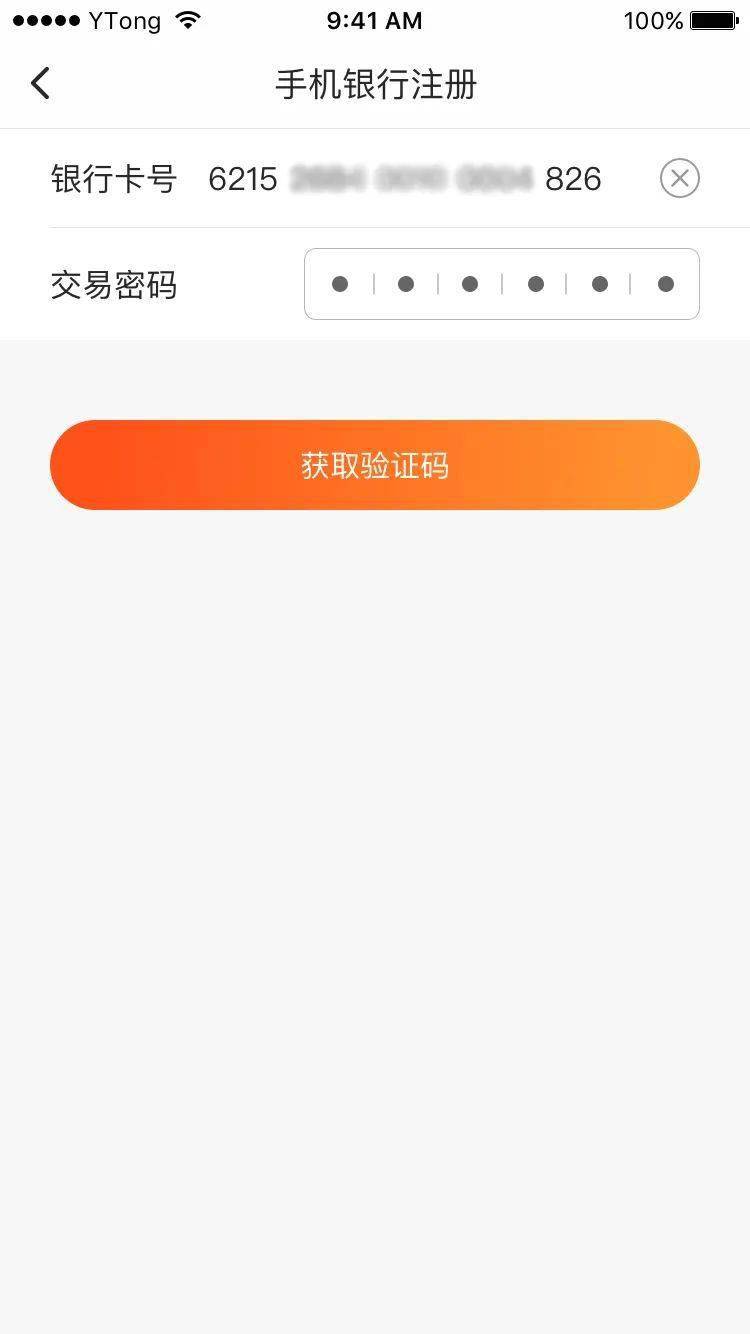Tap the 交易密码 label text
This screenshot has width=750, height=1334.
[113, 286]
